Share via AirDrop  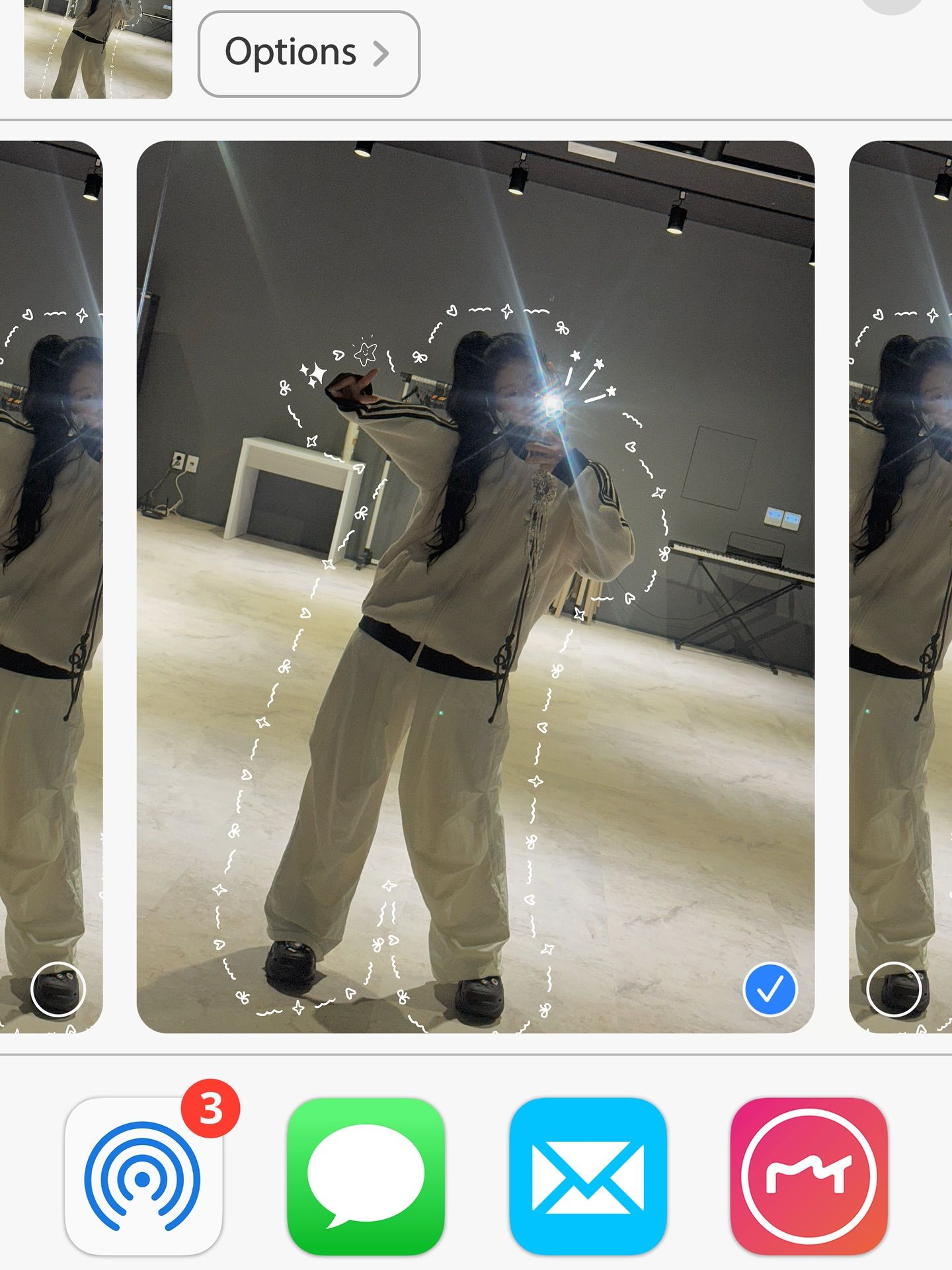(143, 1176)
